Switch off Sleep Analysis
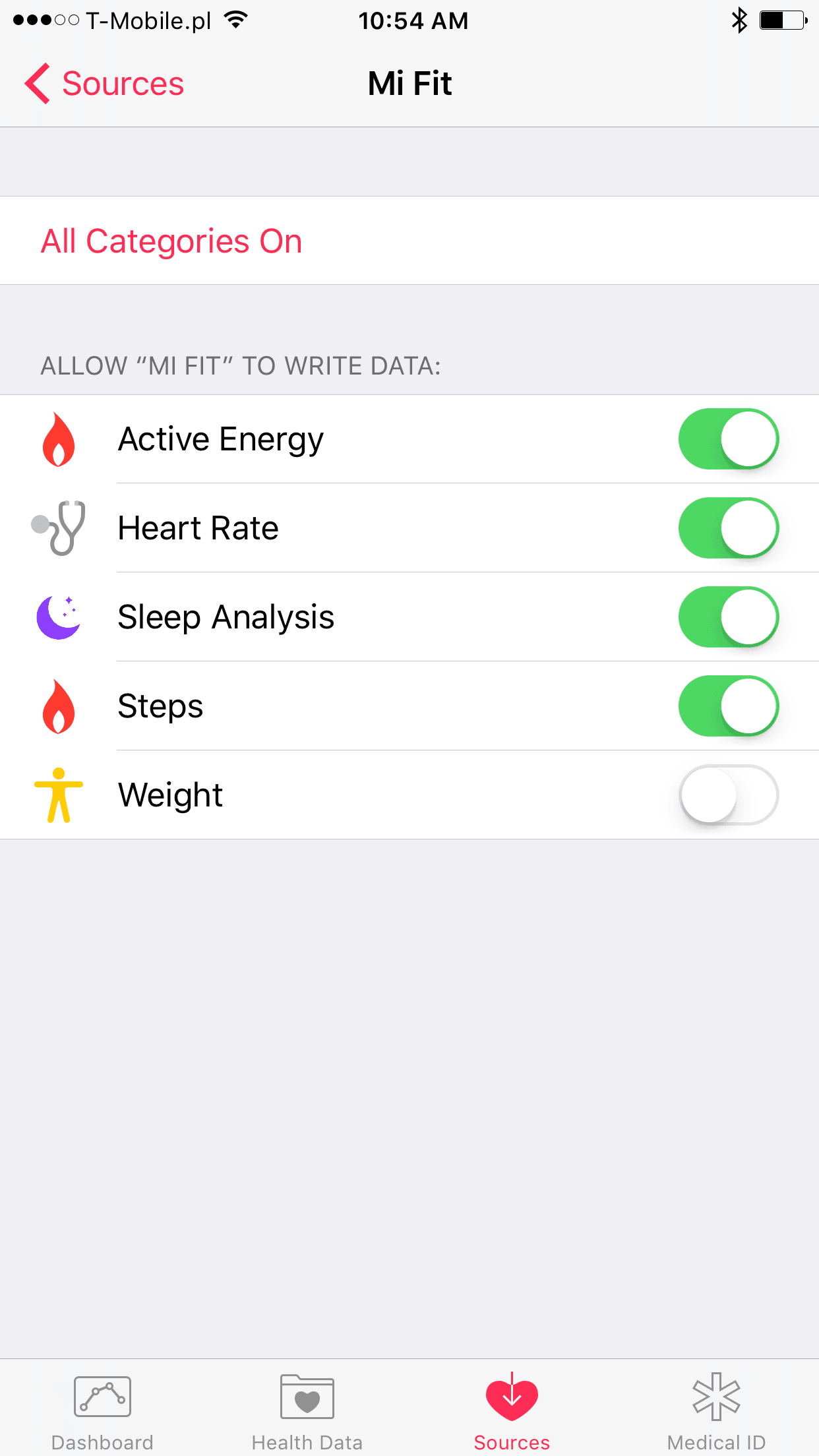The width and height of the screenshot is (819, 1456). (729, 617)
